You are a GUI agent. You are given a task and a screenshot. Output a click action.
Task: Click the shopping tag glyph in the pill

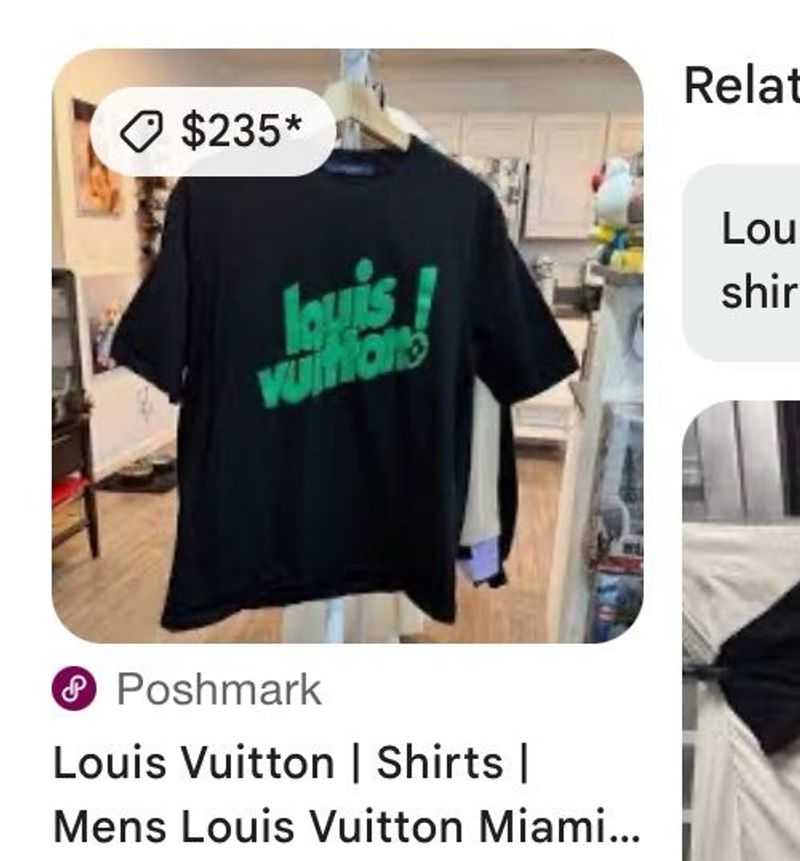143,128
